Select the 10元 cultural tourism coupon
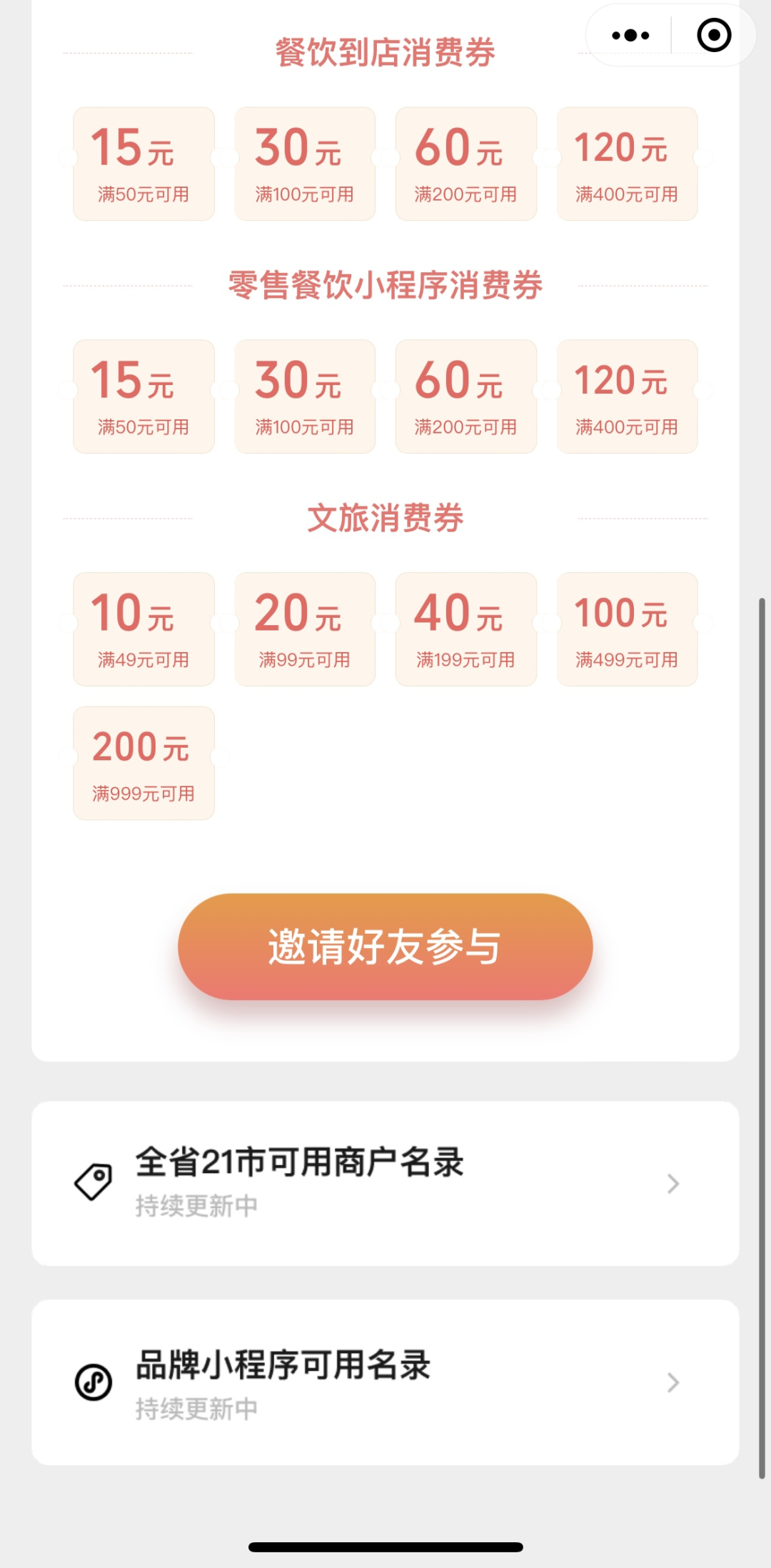Image resolution: width=771 pixels, height=1568 pixels. point(143,629)
